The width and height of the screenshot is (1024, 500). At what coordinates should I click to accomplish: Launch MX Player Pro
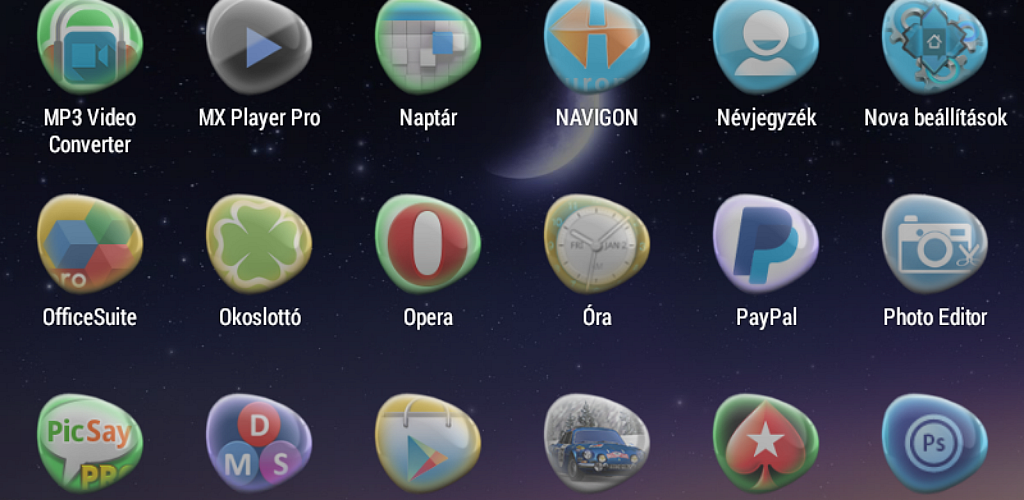click(x=259, y=45)
